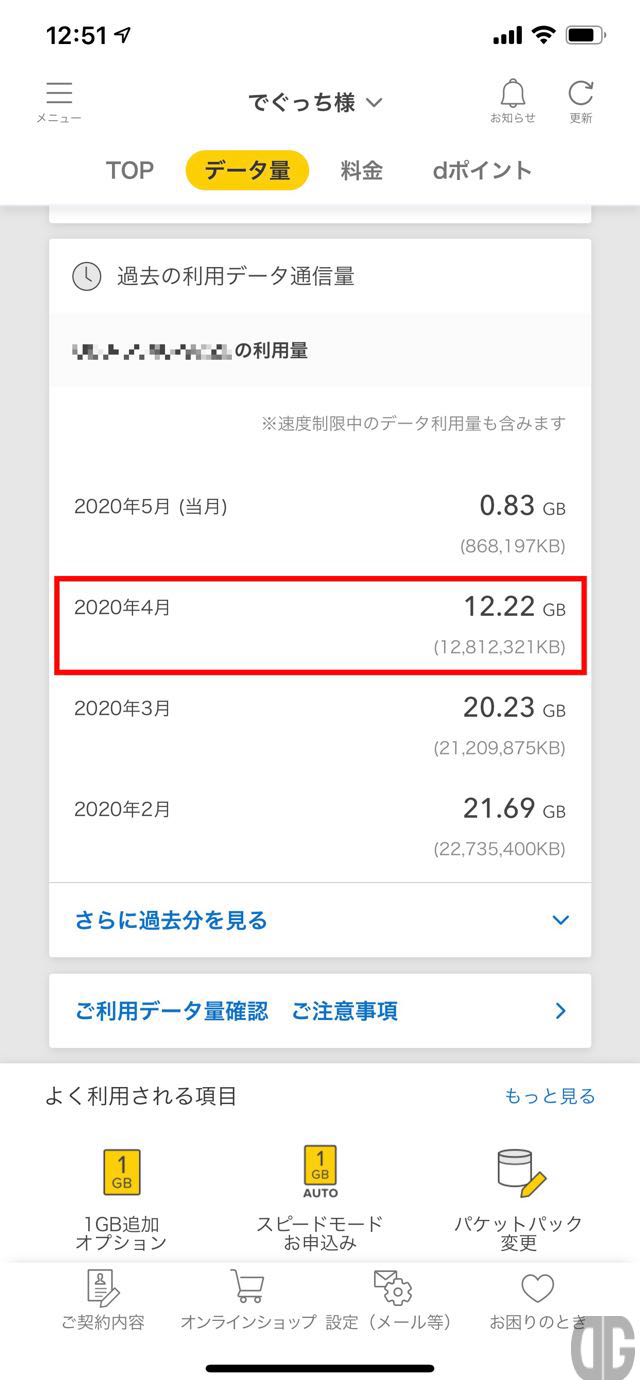The height and width of the screenshot is (1385, 640).
Task: Open ご利用データ量確認 ご注意事項
Action: pyautogui.click(x=320, y=1011)
